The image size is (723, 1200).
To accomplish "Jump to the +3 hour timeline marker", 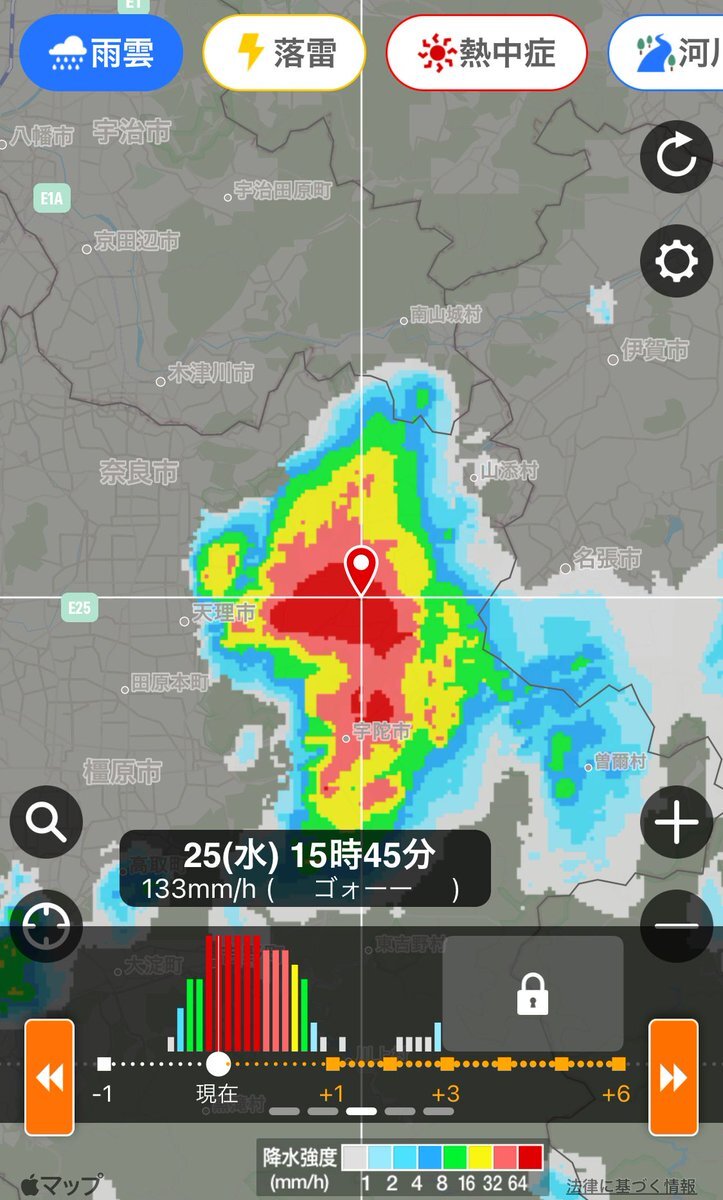I will click(448, 1064).
